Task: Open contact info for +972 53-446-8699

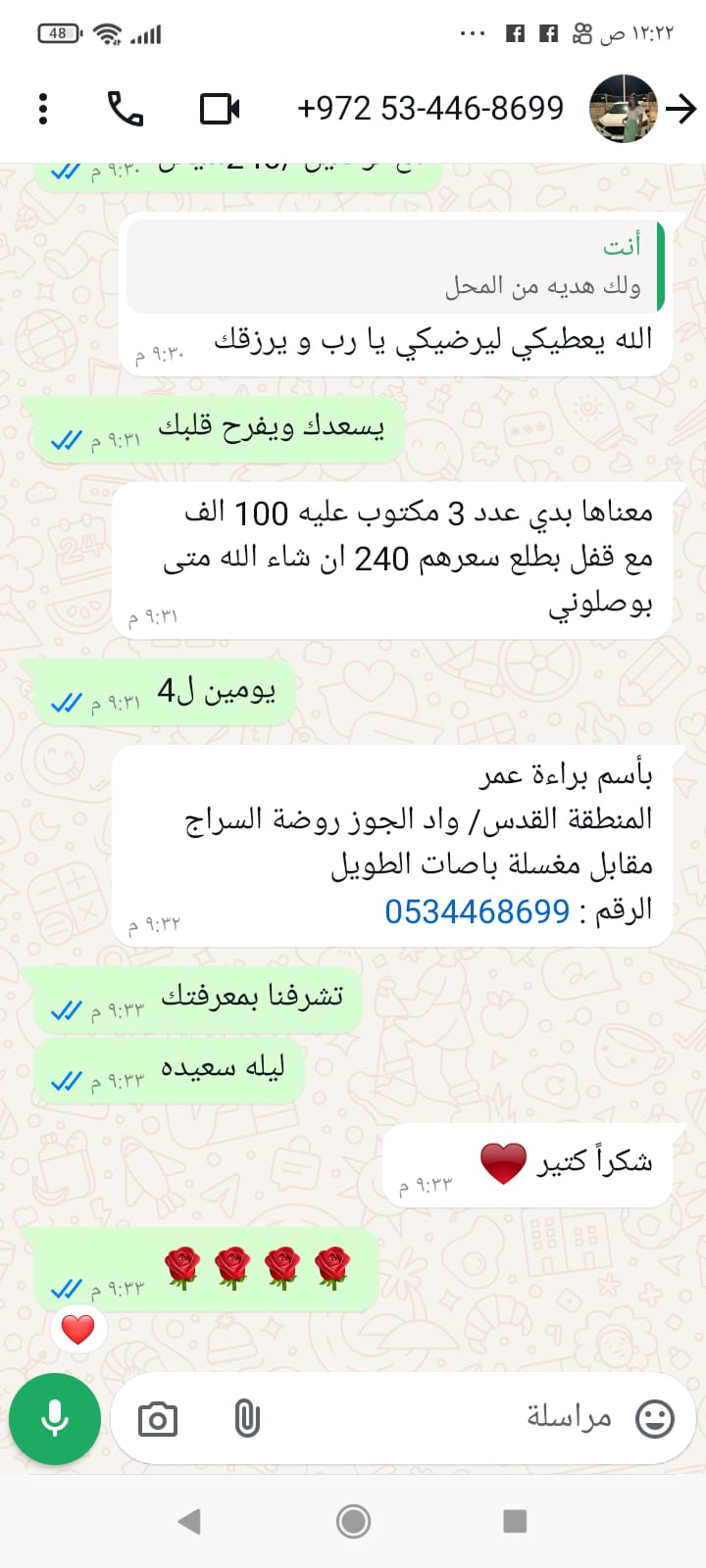Action: click(x=429, y=109)
